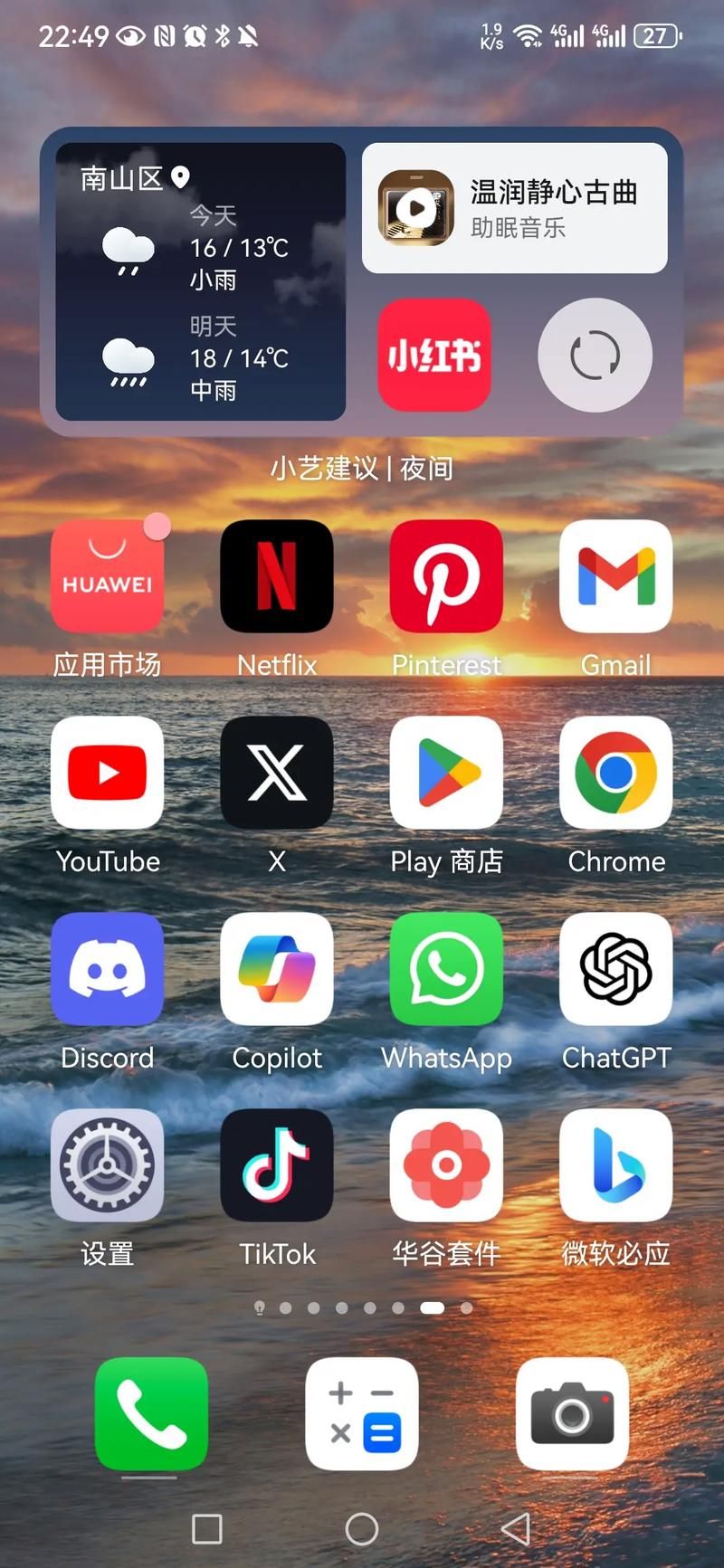Open the X app
This screenshot has height=1568, width=724.
(x=277, y=773)
